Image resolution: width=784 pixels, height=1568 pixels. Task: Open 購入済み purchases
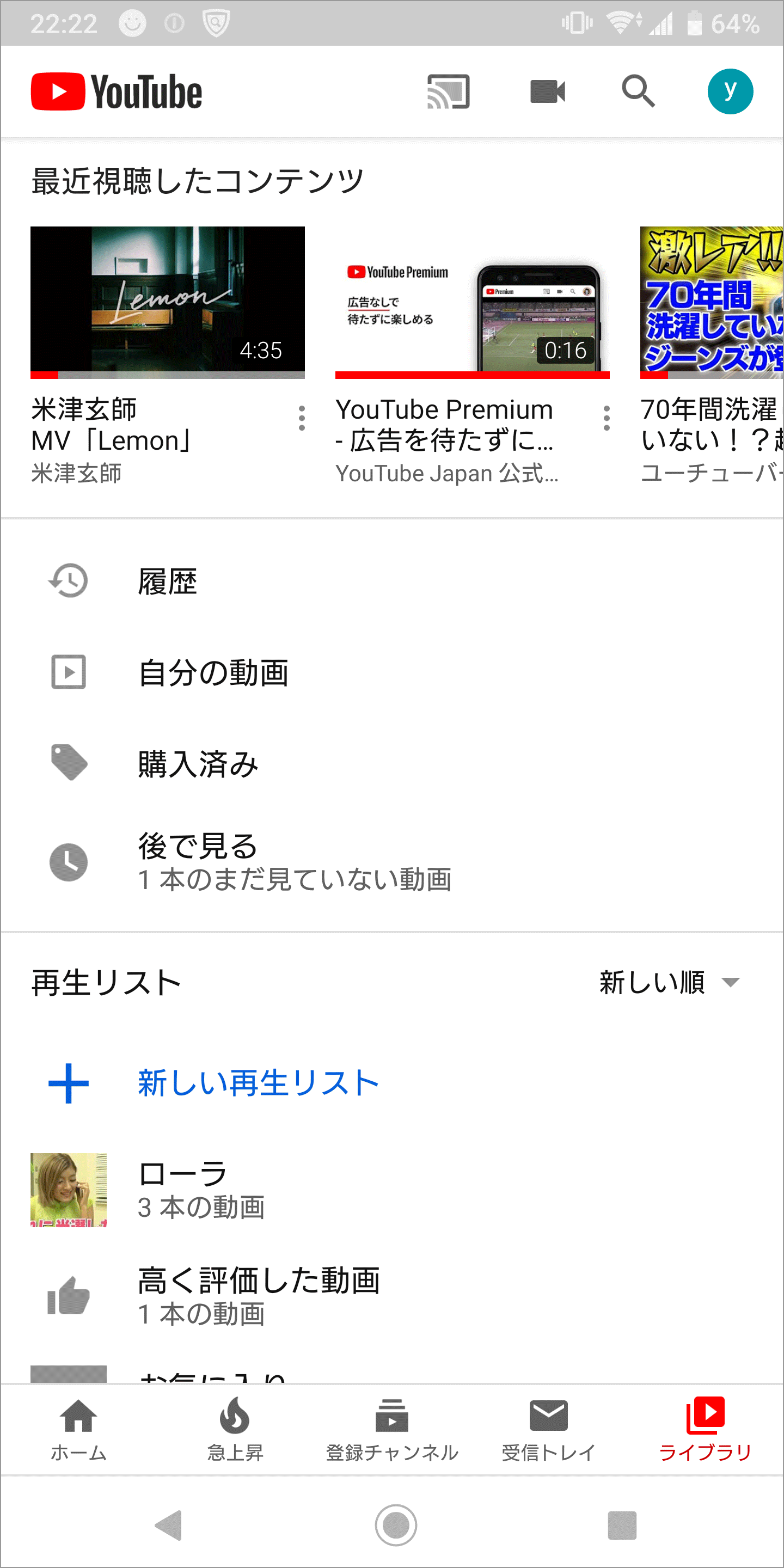coord(392,763)
